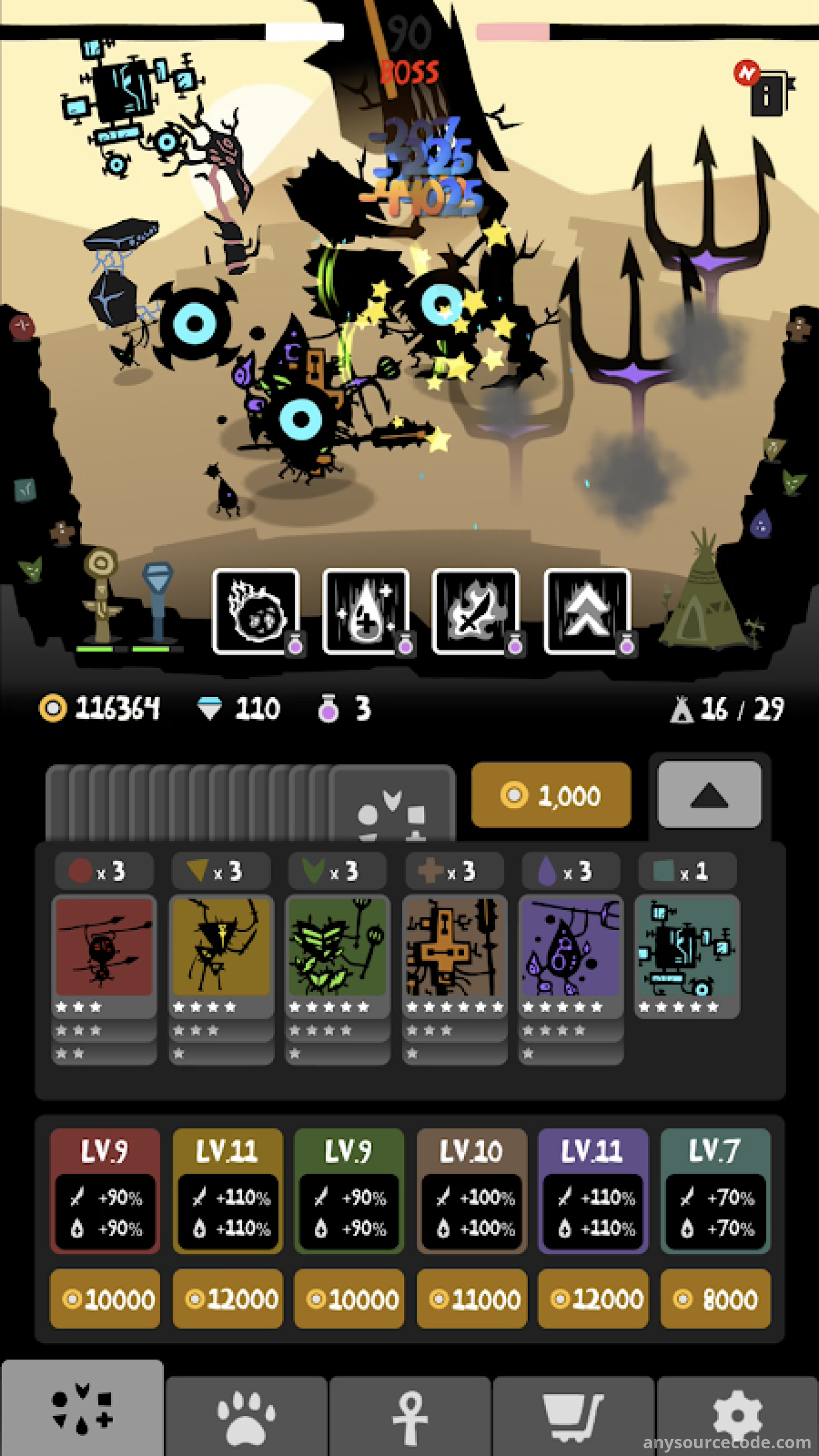
Task: Select the yellow triangle unit card
Action: pyautogui.click(x=221, y=956)
